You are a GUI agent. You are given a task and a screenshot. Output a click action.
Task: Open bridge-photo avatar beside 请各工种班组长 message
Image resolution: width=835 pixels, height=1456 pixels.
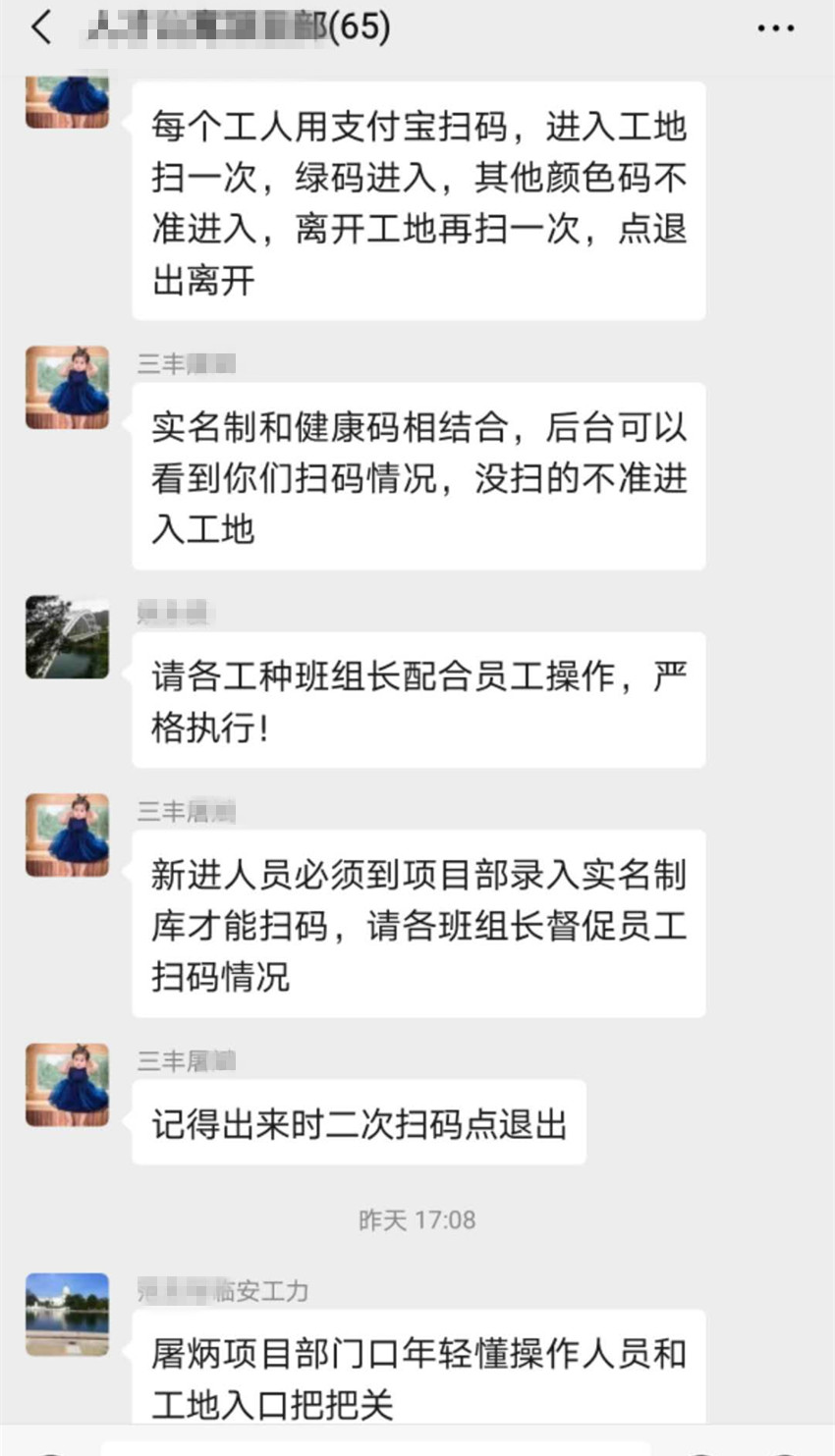pos(67,637)
